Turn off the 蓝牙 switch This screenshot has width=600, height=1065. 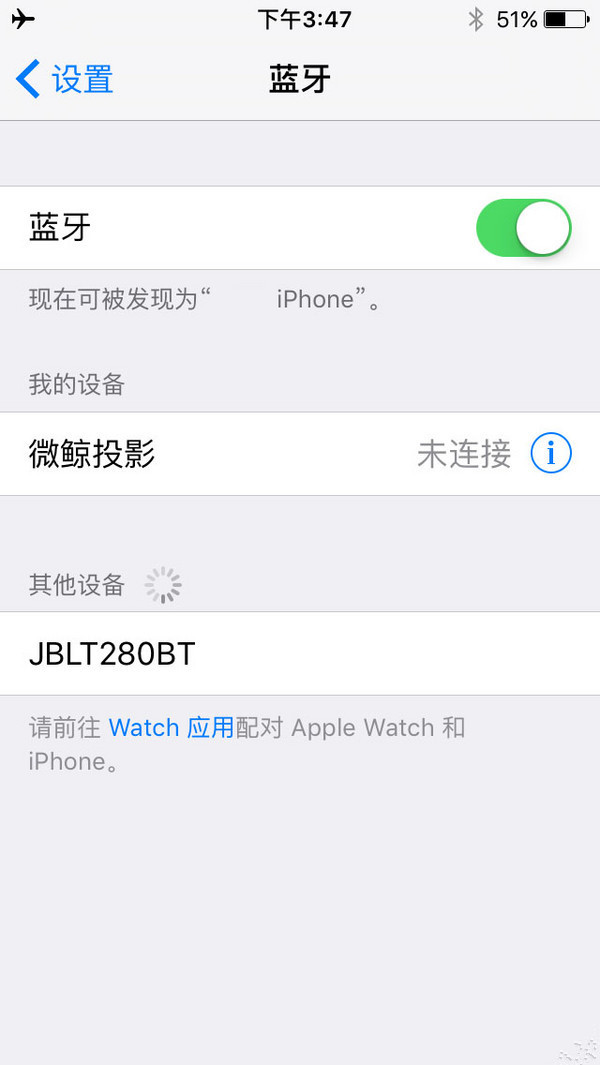tap(523, 228)
